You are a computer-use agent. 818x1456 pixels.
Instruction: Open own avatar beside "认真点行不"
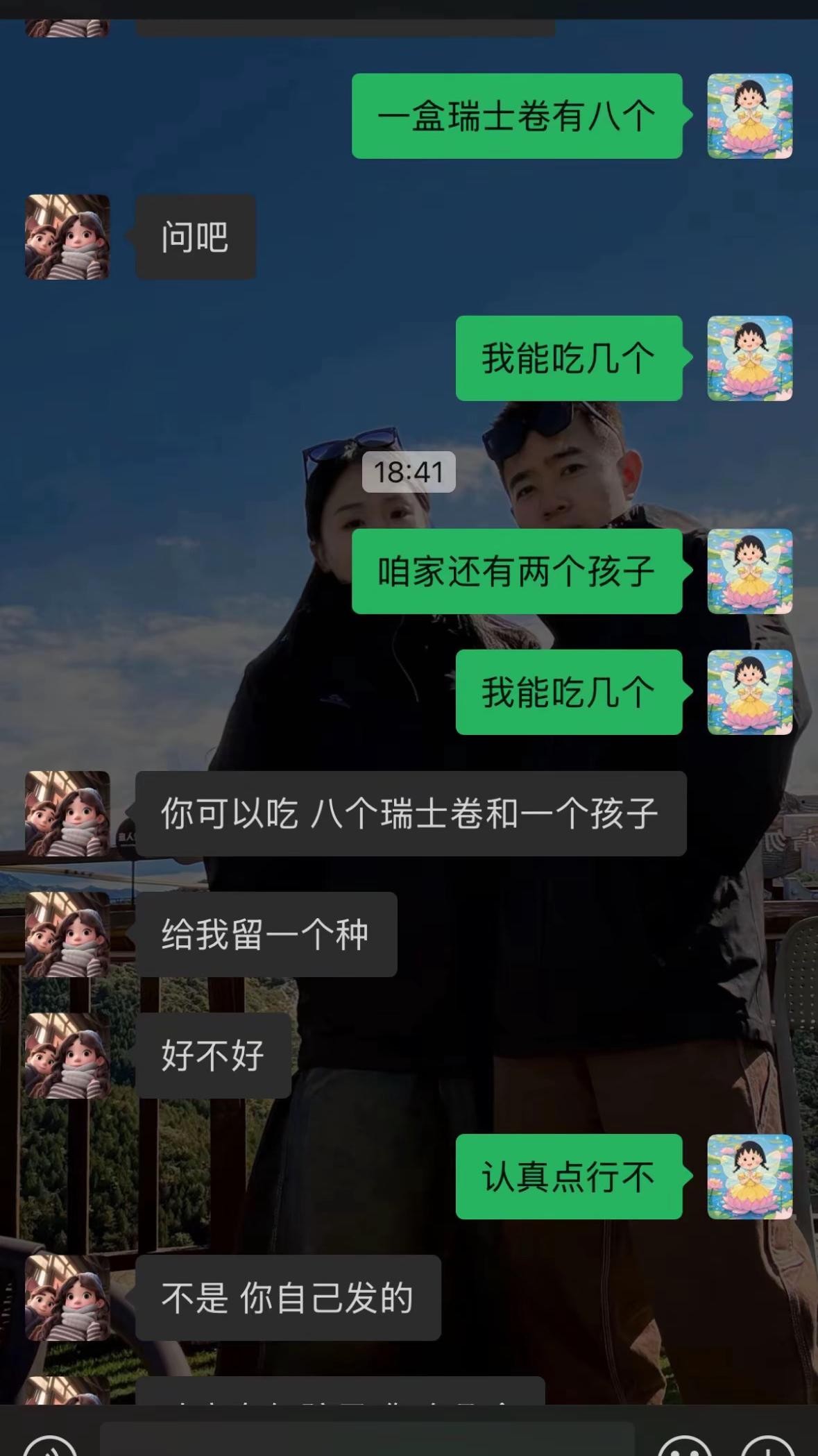click(x=749, y=1176)
